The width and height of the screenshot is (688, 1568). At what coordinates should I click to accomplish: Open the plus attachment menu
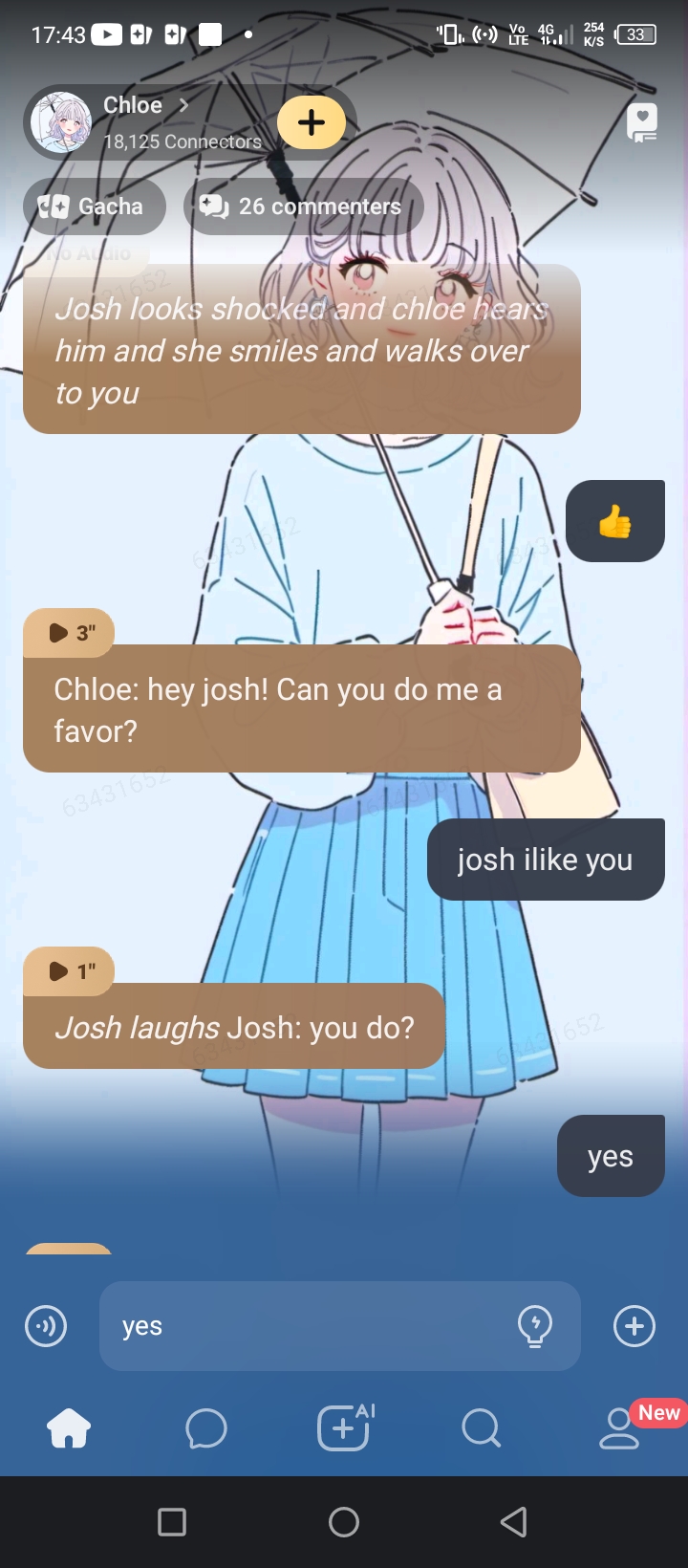634,1326
